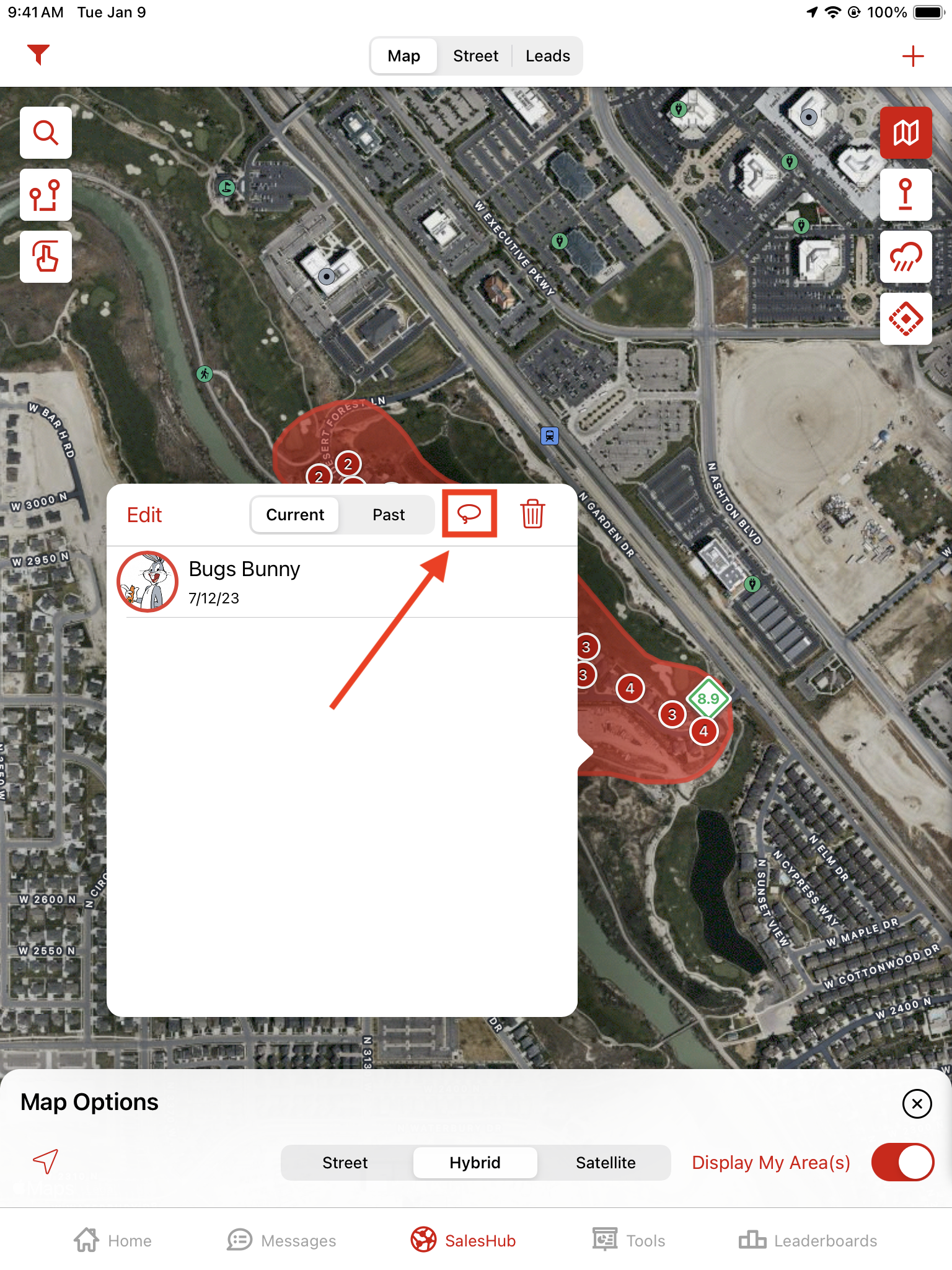Center map on my location arrow
Viewport: 952px width, 1270px height.
[46, 1161]
